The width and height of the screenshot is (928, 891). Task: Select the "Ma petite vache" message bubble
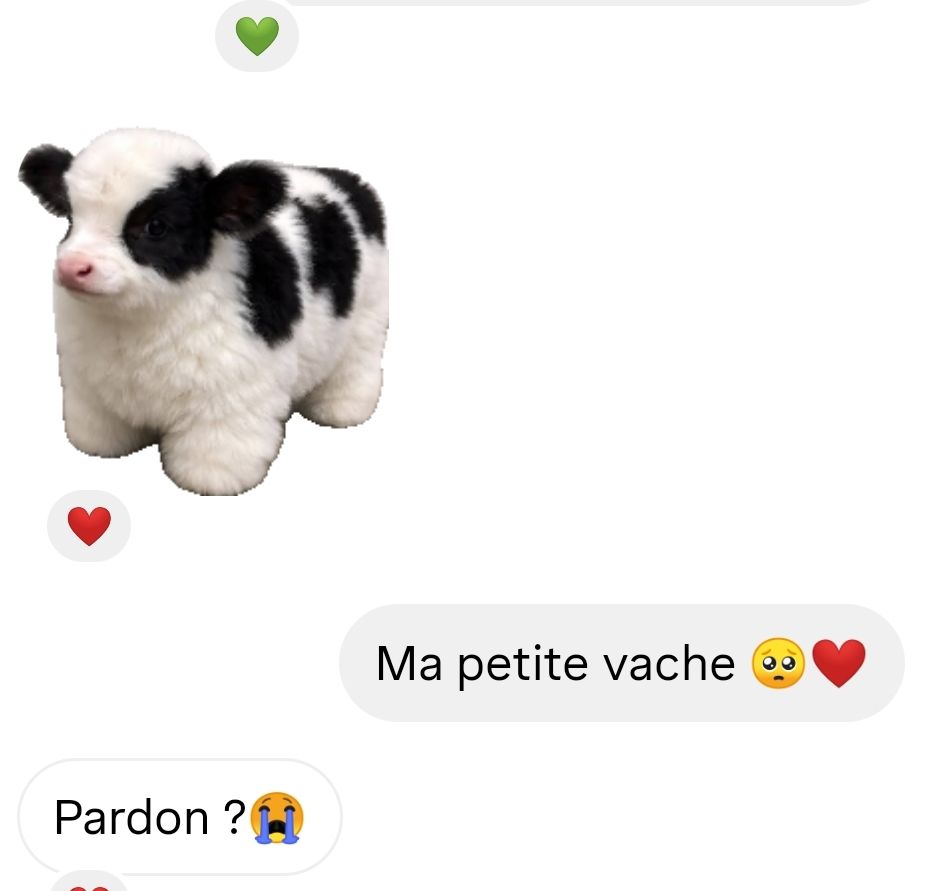pyautogui.click(x=620, y=663)
